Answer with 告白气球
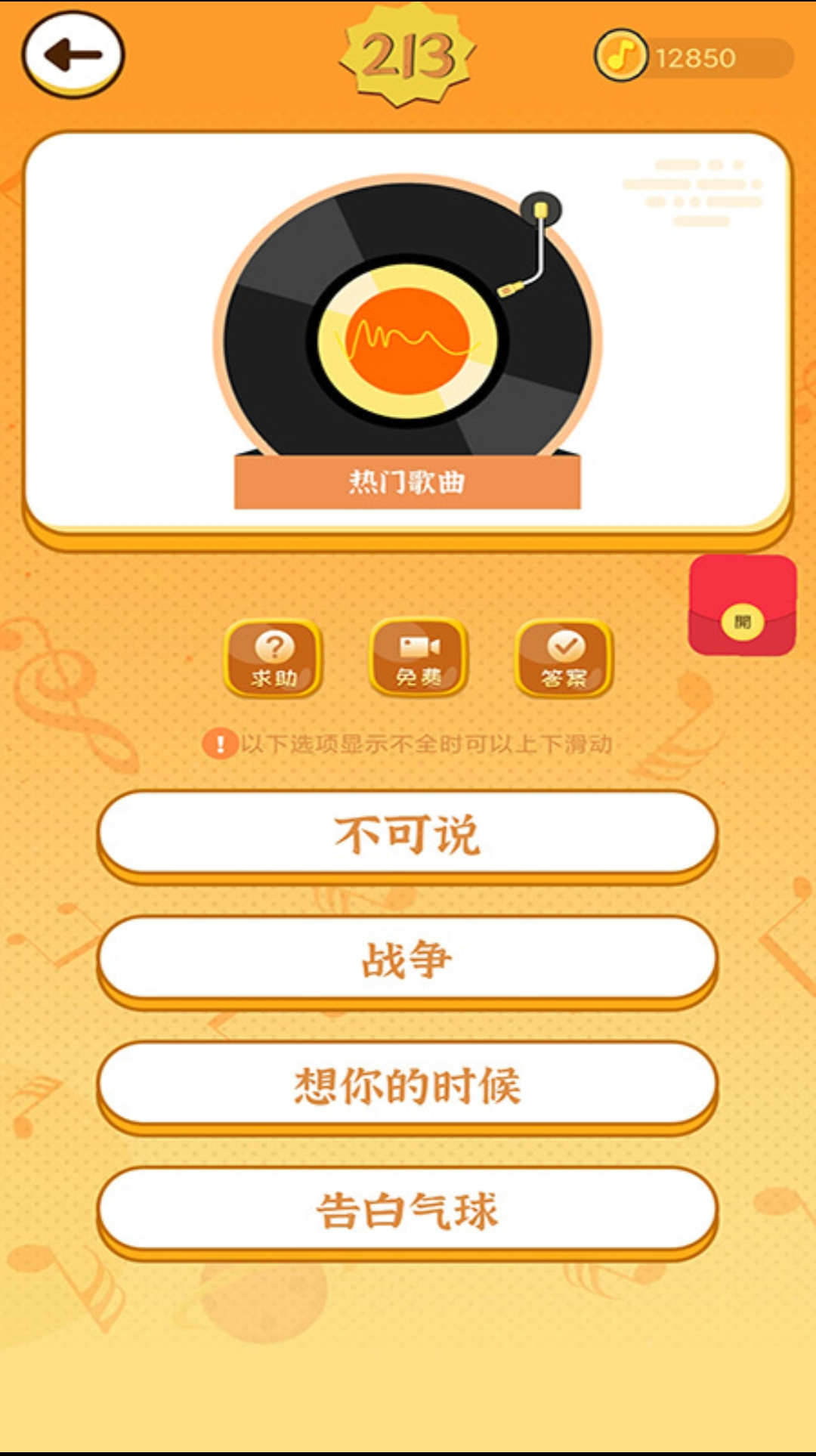The height and width of the screenshot is (1456, 816). (x=407, y=1210)
